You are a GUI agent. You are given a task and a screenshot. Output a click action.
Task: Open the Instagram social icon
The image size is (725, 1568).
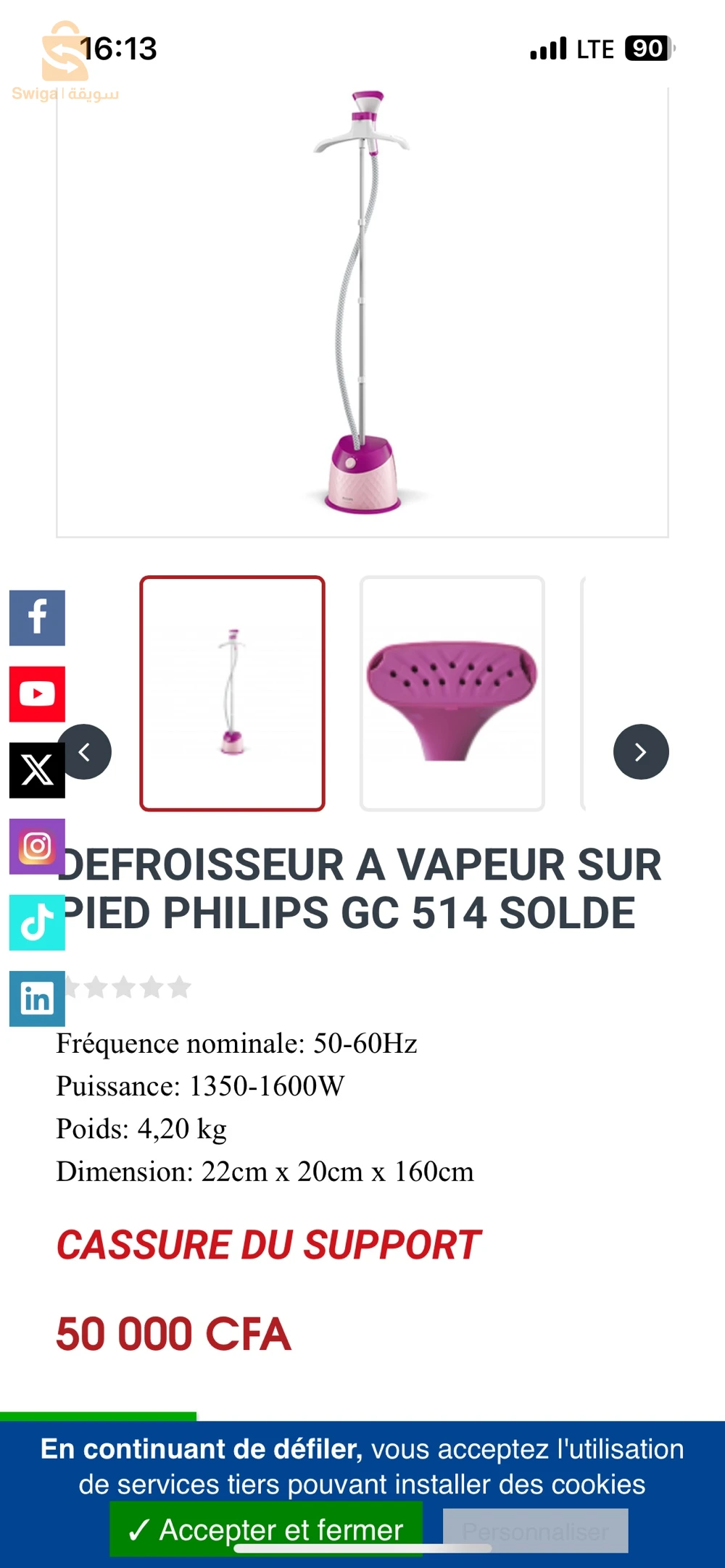(37, 846)
